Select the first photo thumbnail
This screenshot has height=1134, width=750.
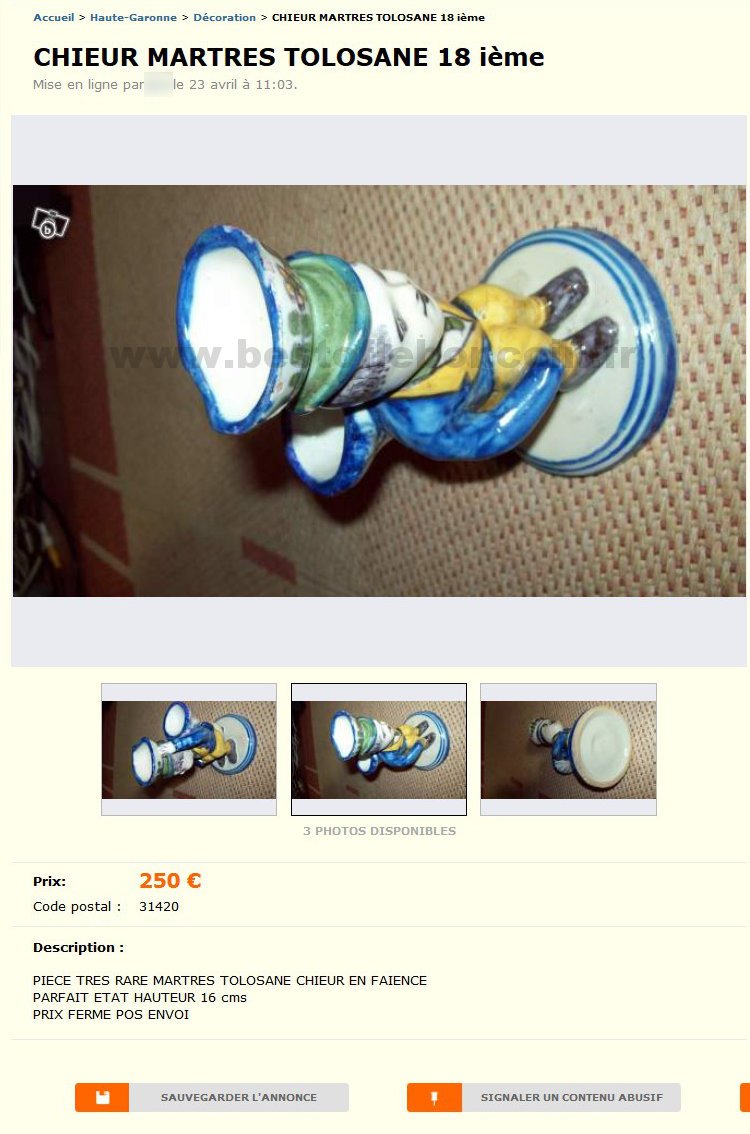[189, 749]
